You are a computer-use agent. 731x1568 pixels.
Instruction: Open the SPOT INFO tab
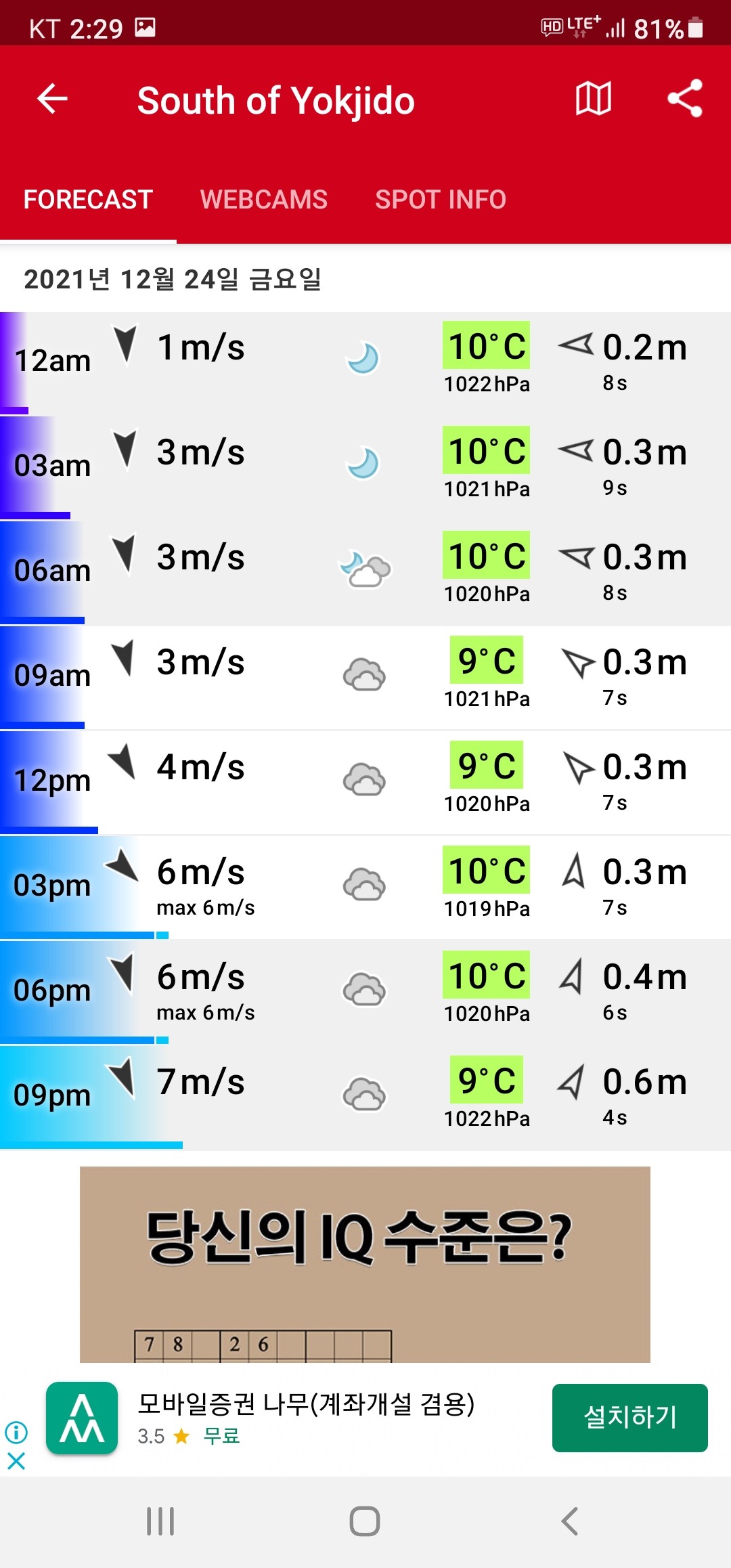441,200
